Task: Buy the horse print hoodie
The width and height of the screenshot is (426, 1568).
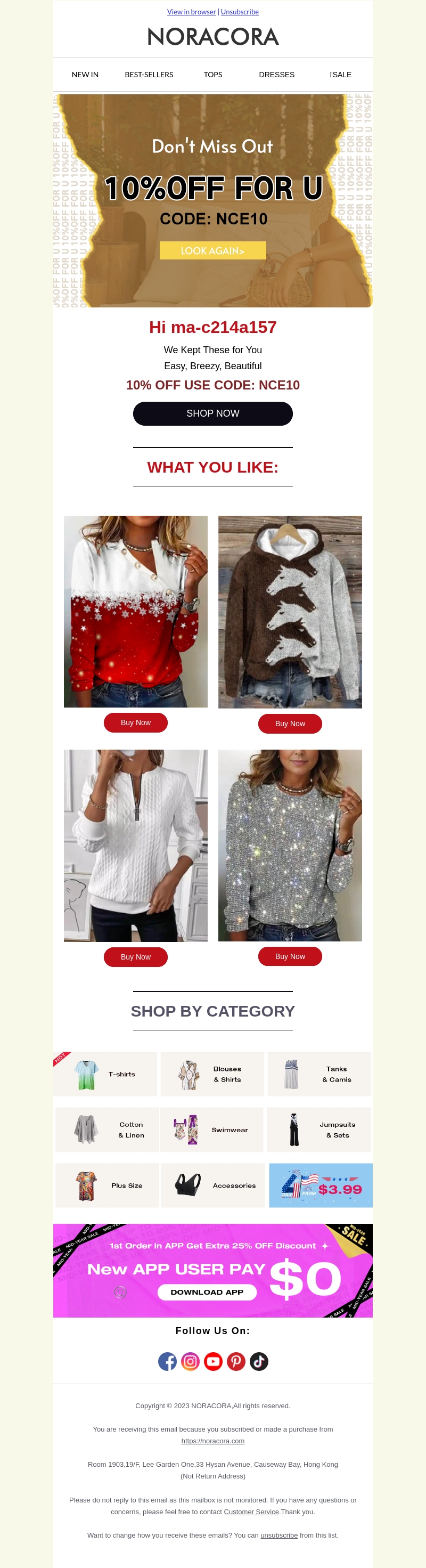Action: point(290,724)
